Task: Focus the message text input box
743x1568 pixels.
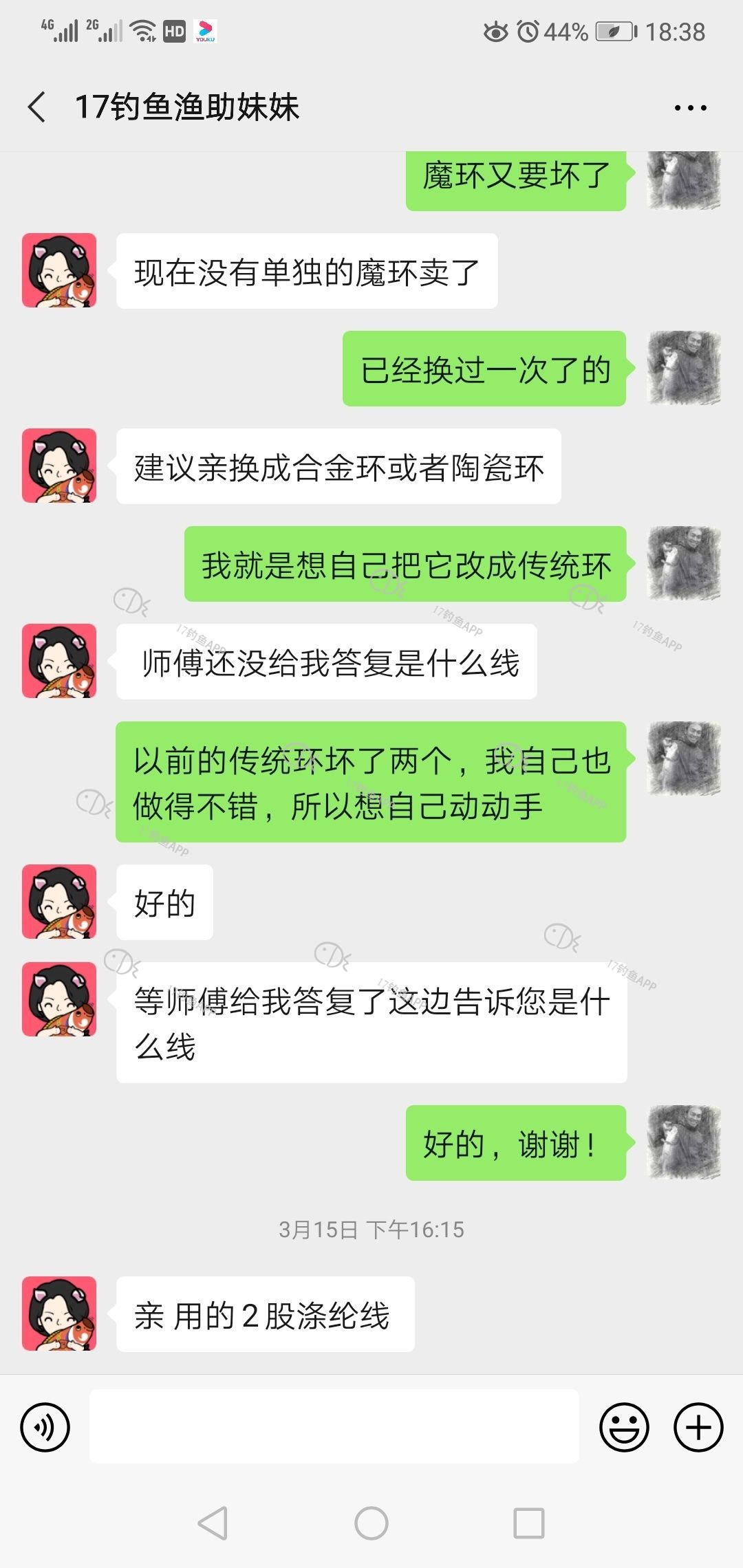Action: [x=334, y=1426]
